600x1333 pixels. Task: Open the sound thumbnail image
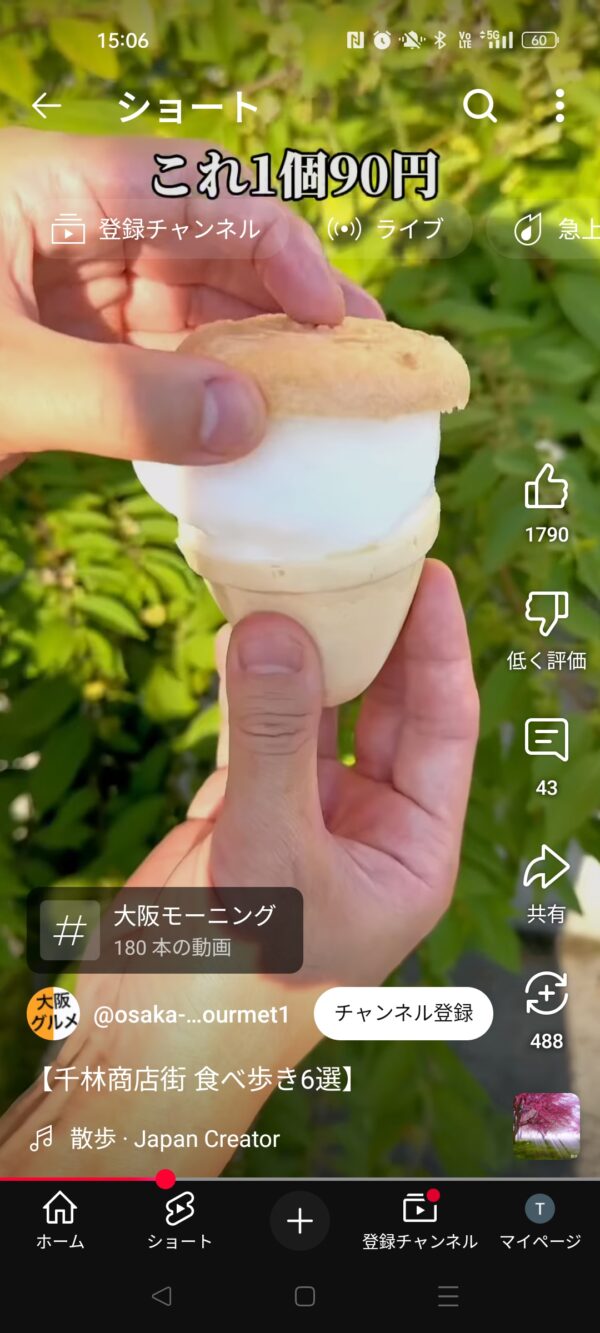(x=546, y=1125)
